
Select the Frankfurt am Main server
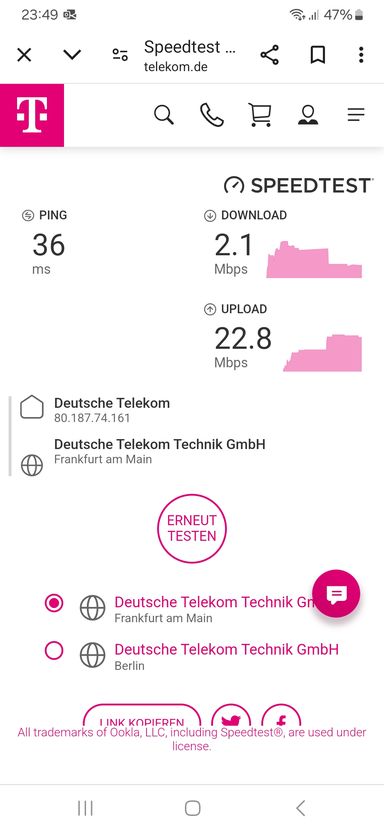(x=54, y=603)
